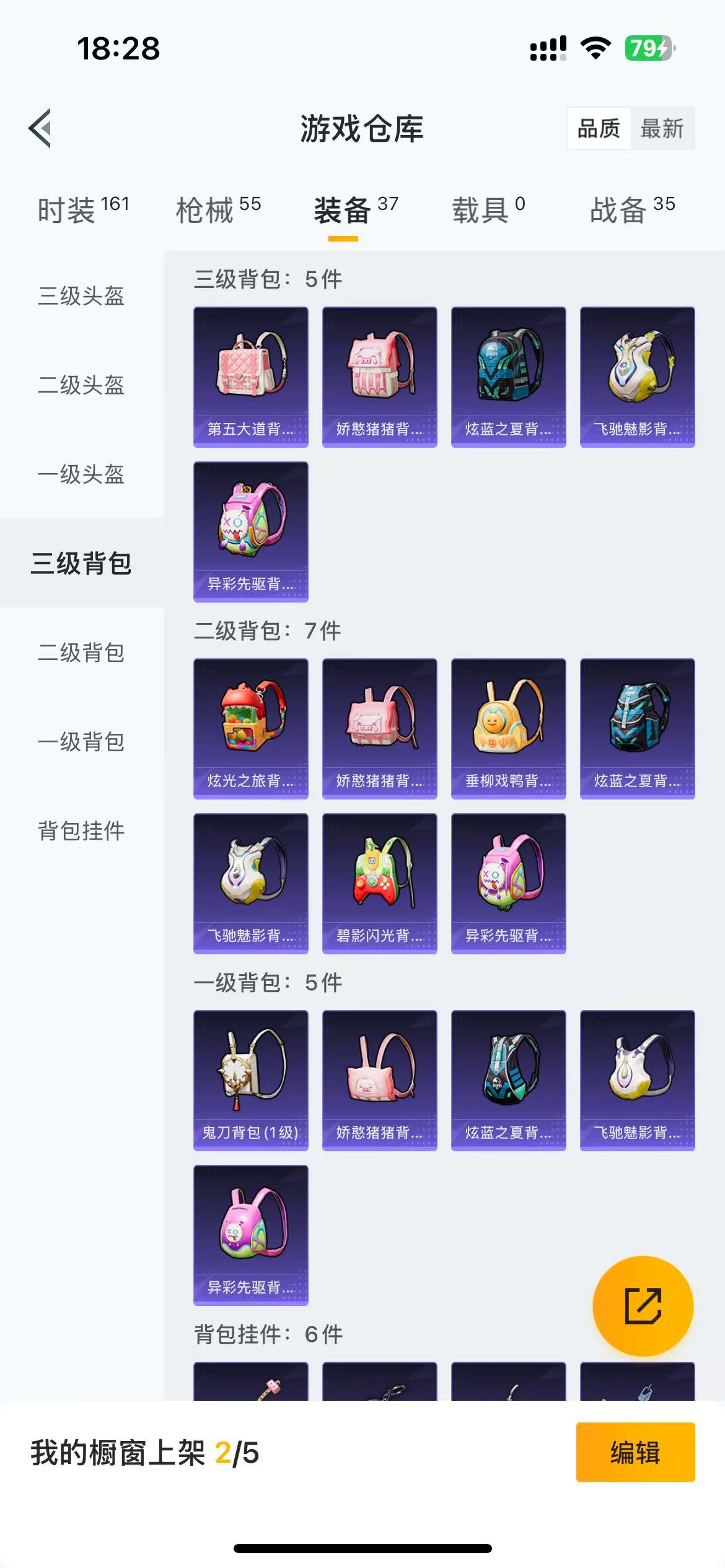Open the 炫光之旅 backpack item
The width and height of the screenshot is (725, 1568).
(x=251, y=729)
